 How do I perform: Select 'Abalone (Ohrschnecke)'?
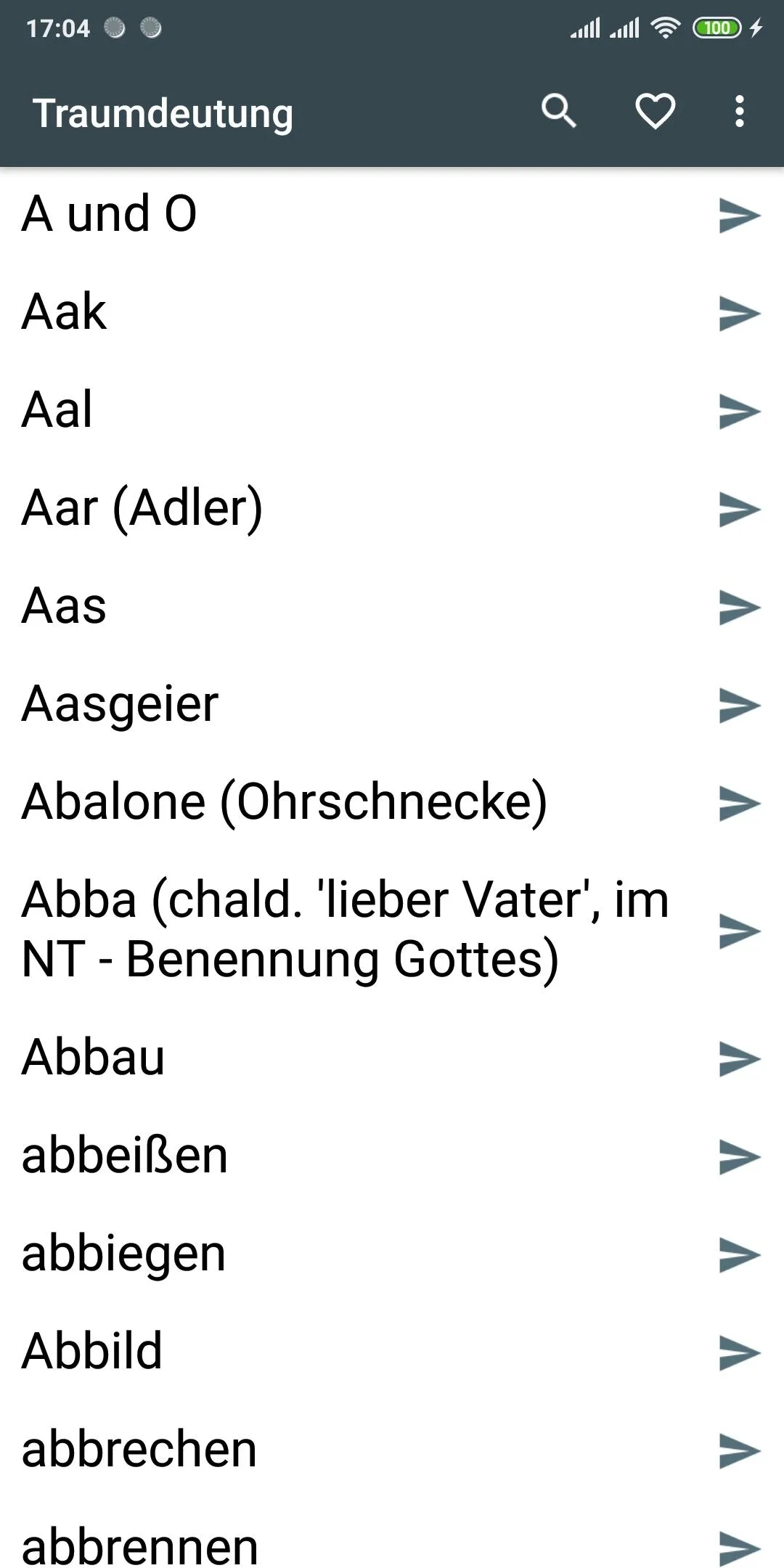(x=285, y=802)
